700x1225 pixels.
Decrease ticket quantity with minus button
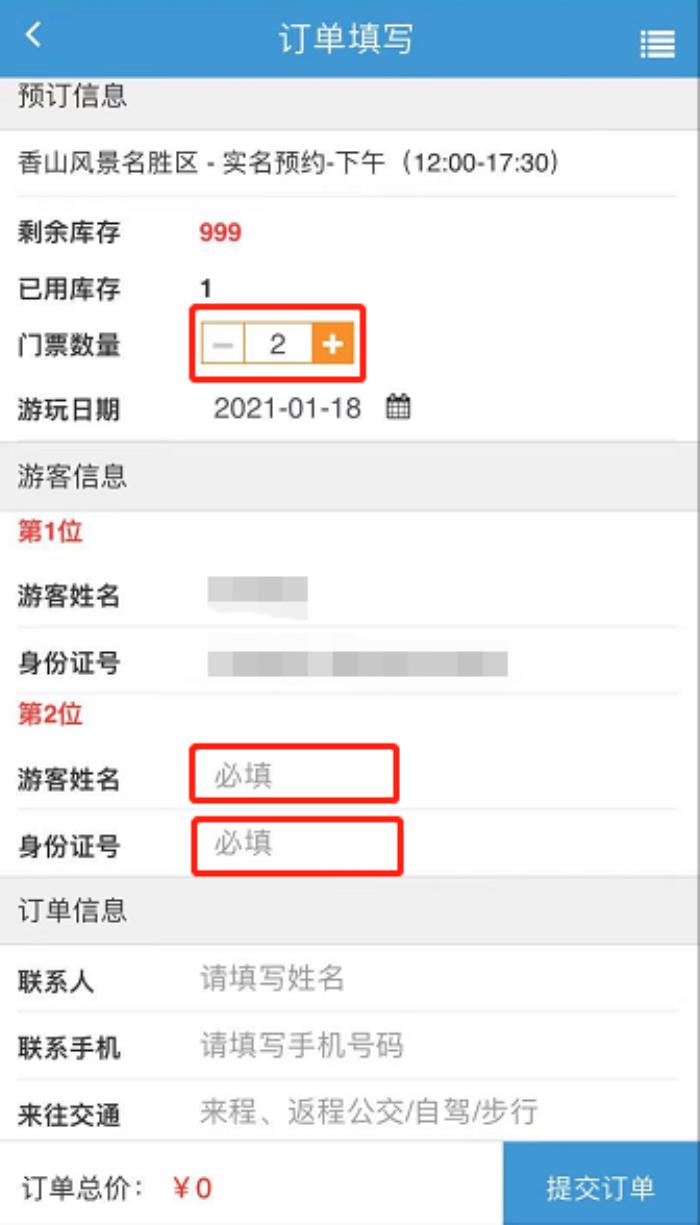point(224,345)
